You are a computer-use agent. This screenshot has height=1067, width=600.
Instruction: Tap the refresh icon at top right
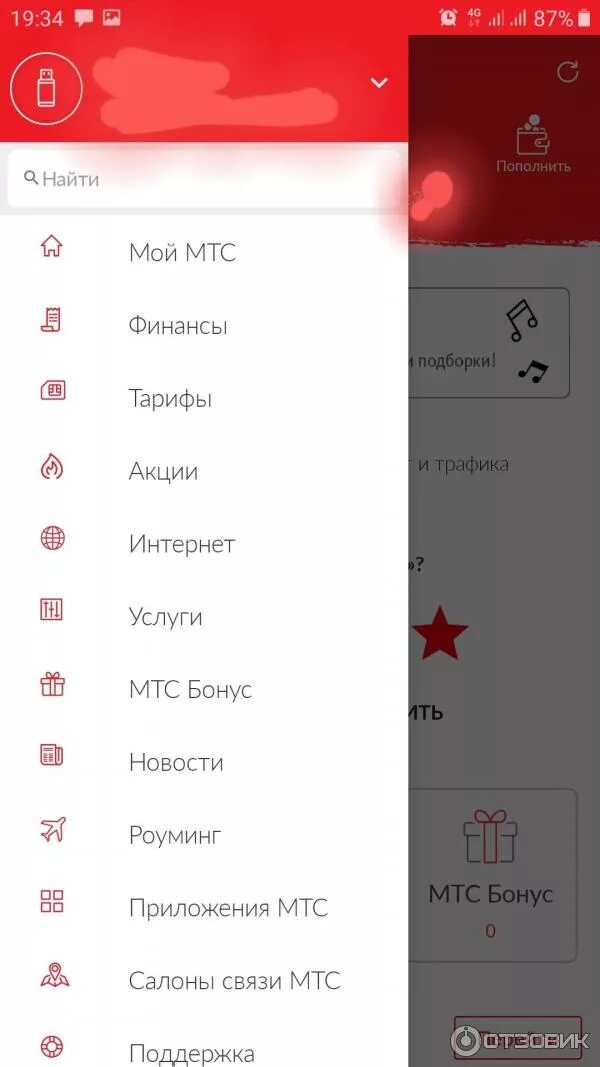[x=567, y=71]
